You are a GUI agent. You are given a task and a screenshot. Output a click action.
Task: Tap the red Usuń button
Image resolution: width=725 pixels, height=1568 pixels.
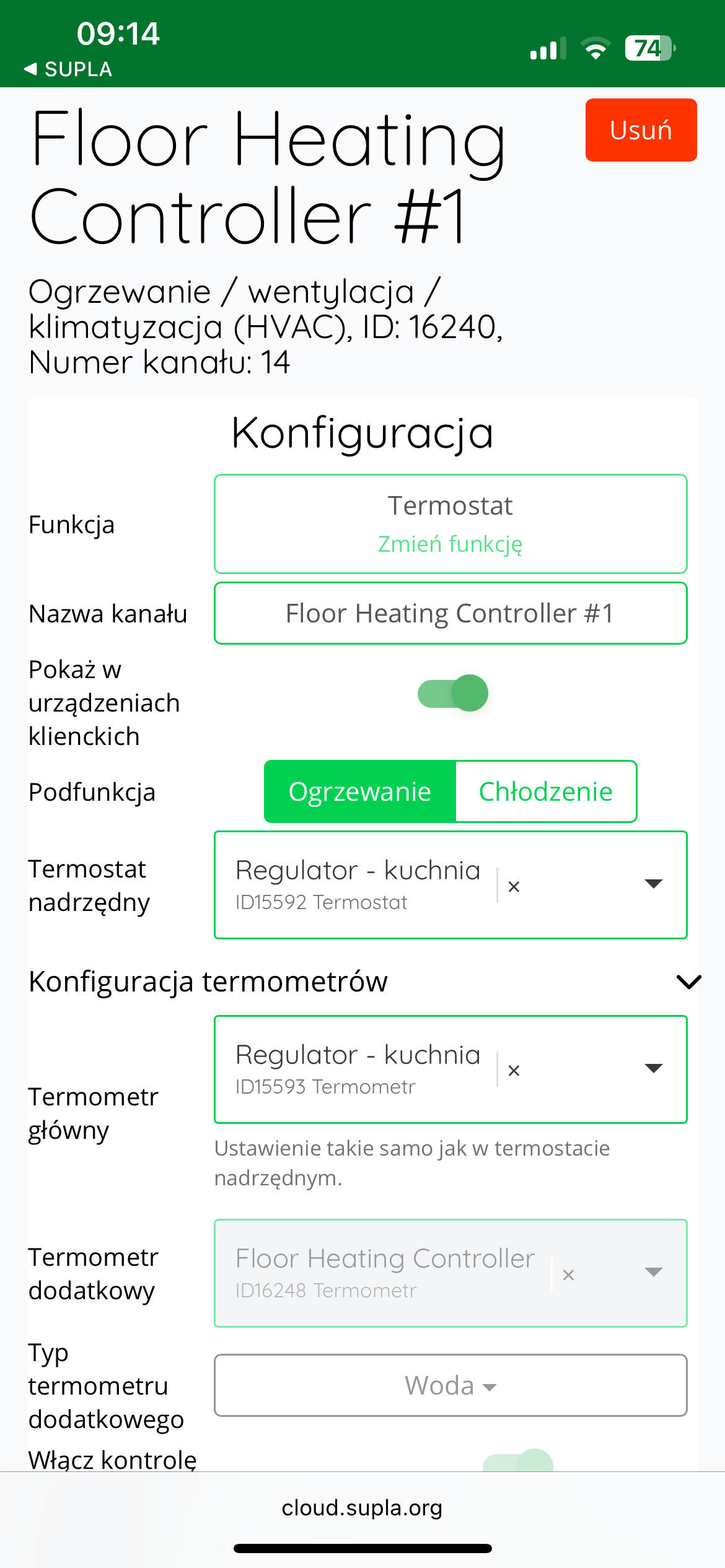(x=641, y=130)
